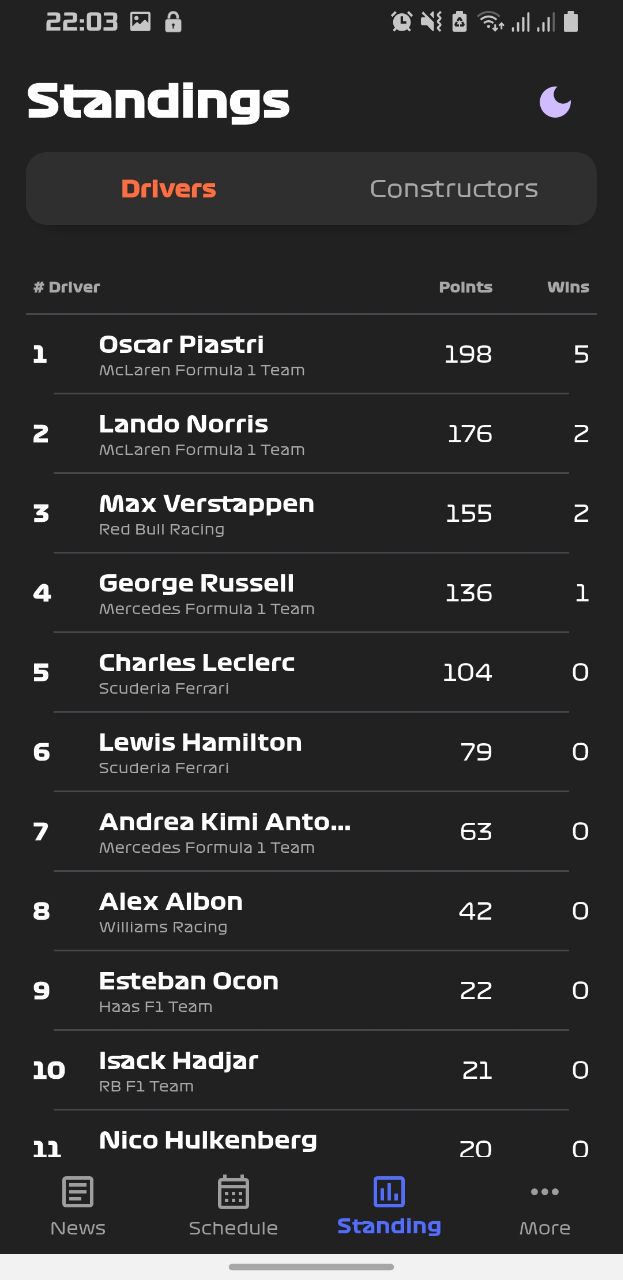This screenshot has width=623, height=1280.
Task: View Lando Norris details
Action: [x=311, y=434]
